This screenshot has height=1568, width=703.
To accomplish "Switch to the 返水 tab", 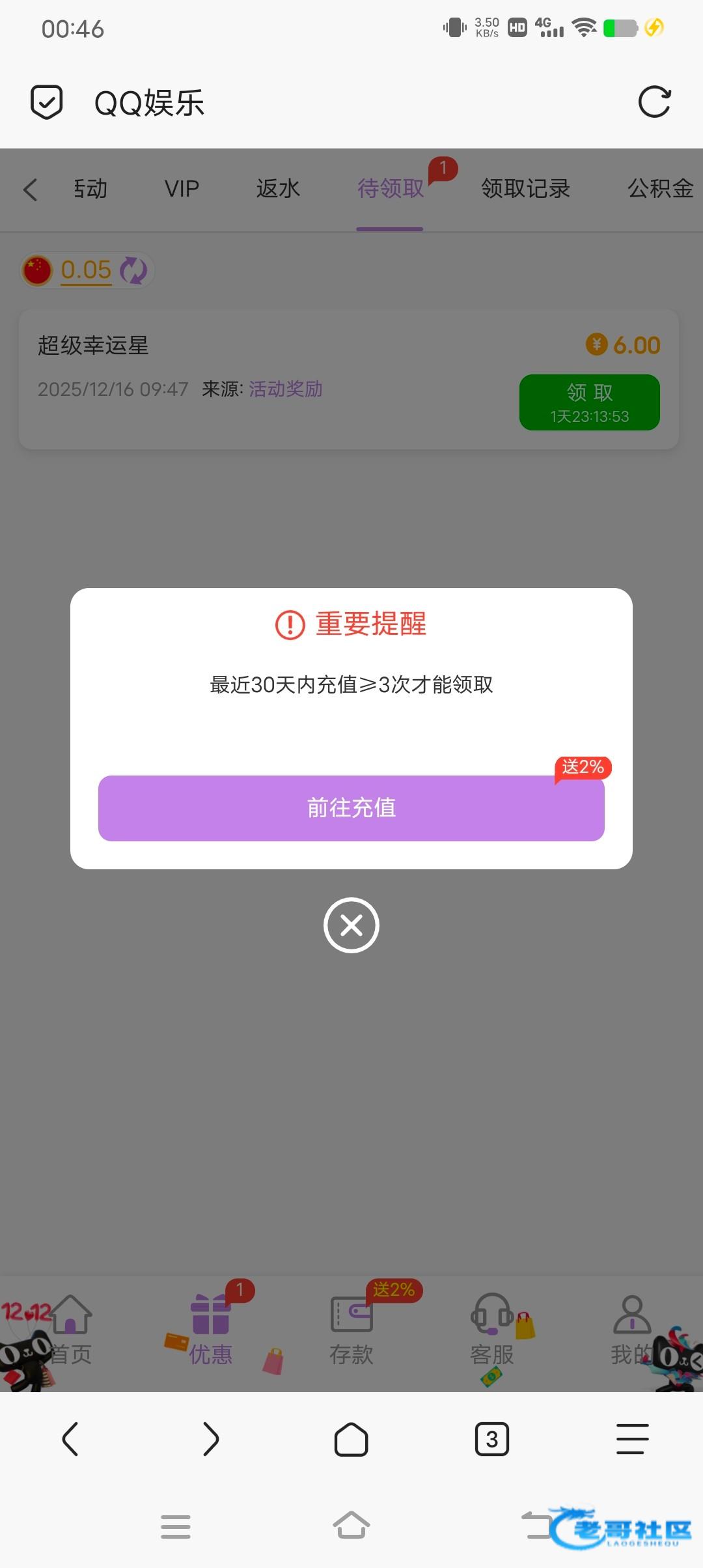I will point(278,189).
